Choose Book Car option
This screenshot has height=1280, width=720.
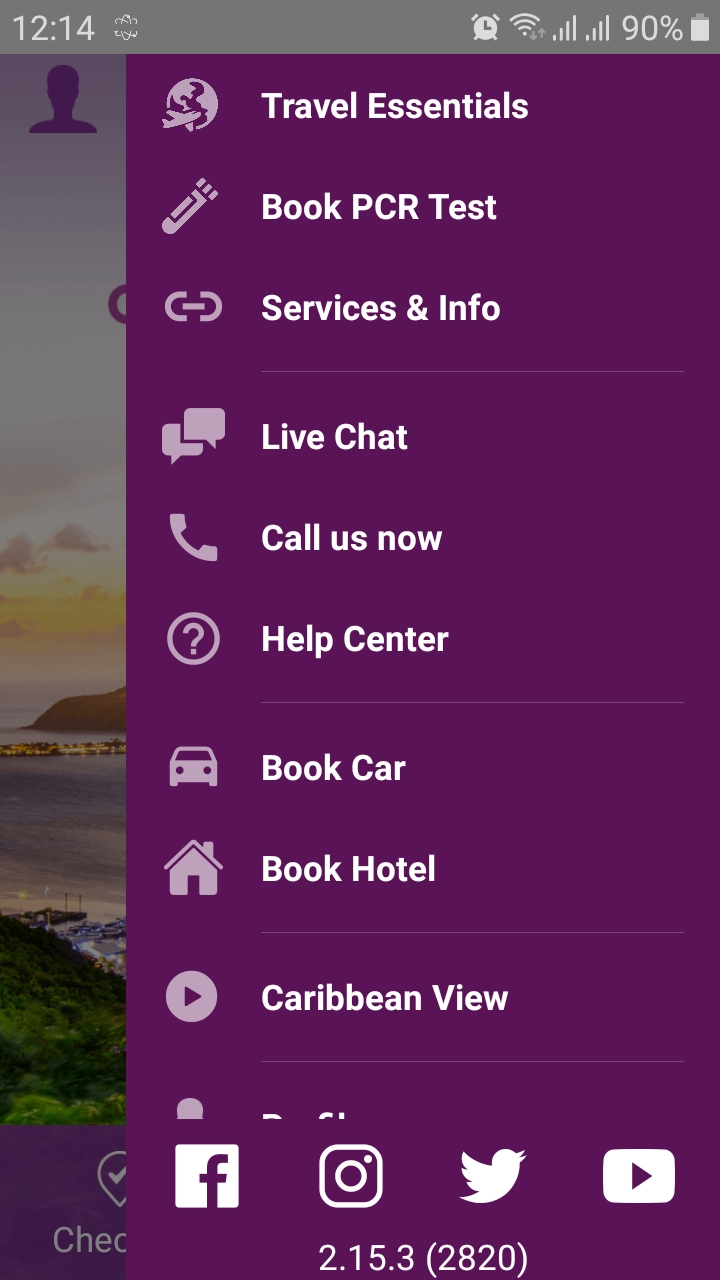(x=333, y=768)
